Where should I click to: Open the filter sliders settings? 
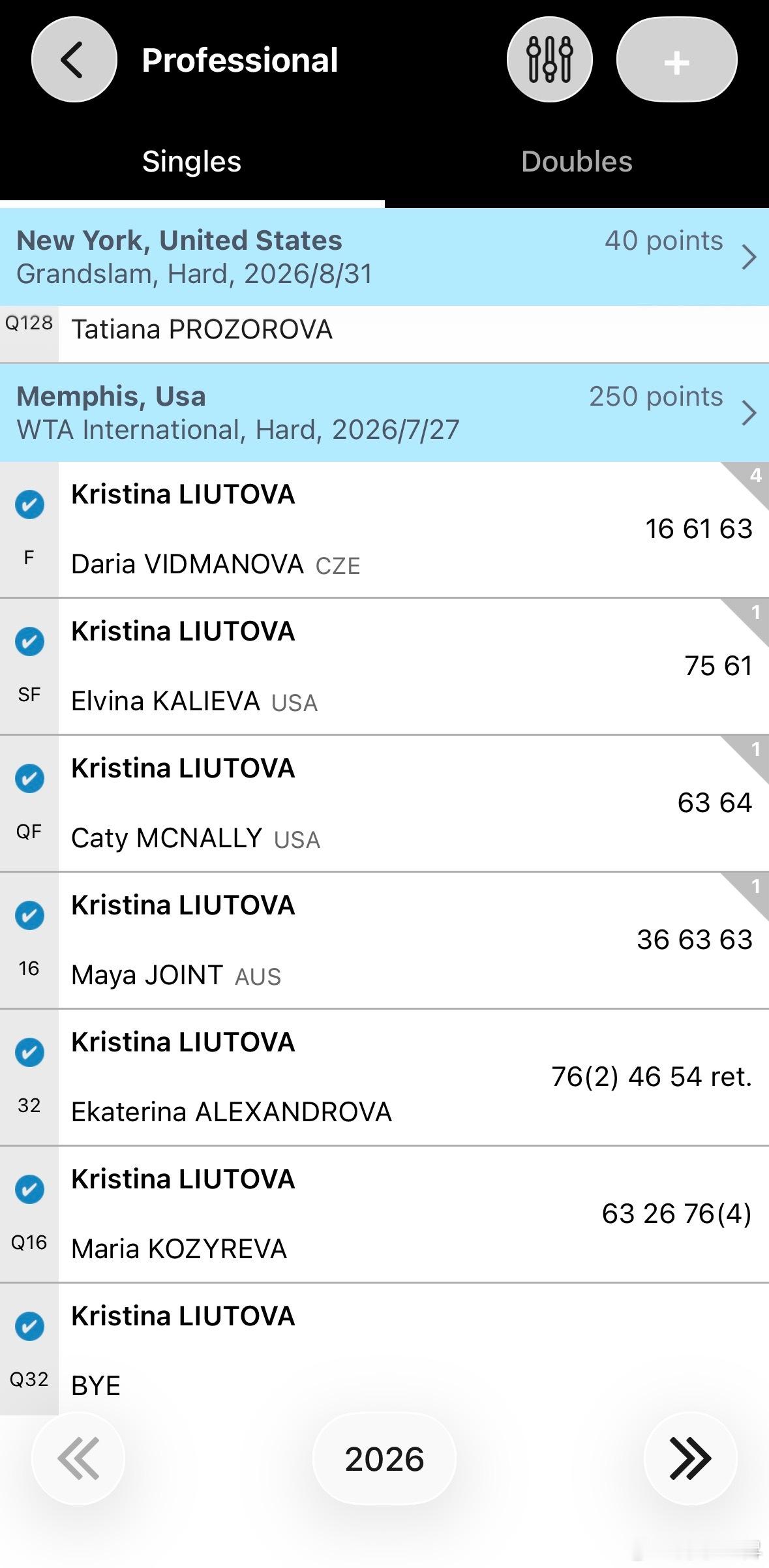pyautogui.click(x=550, y=60)
